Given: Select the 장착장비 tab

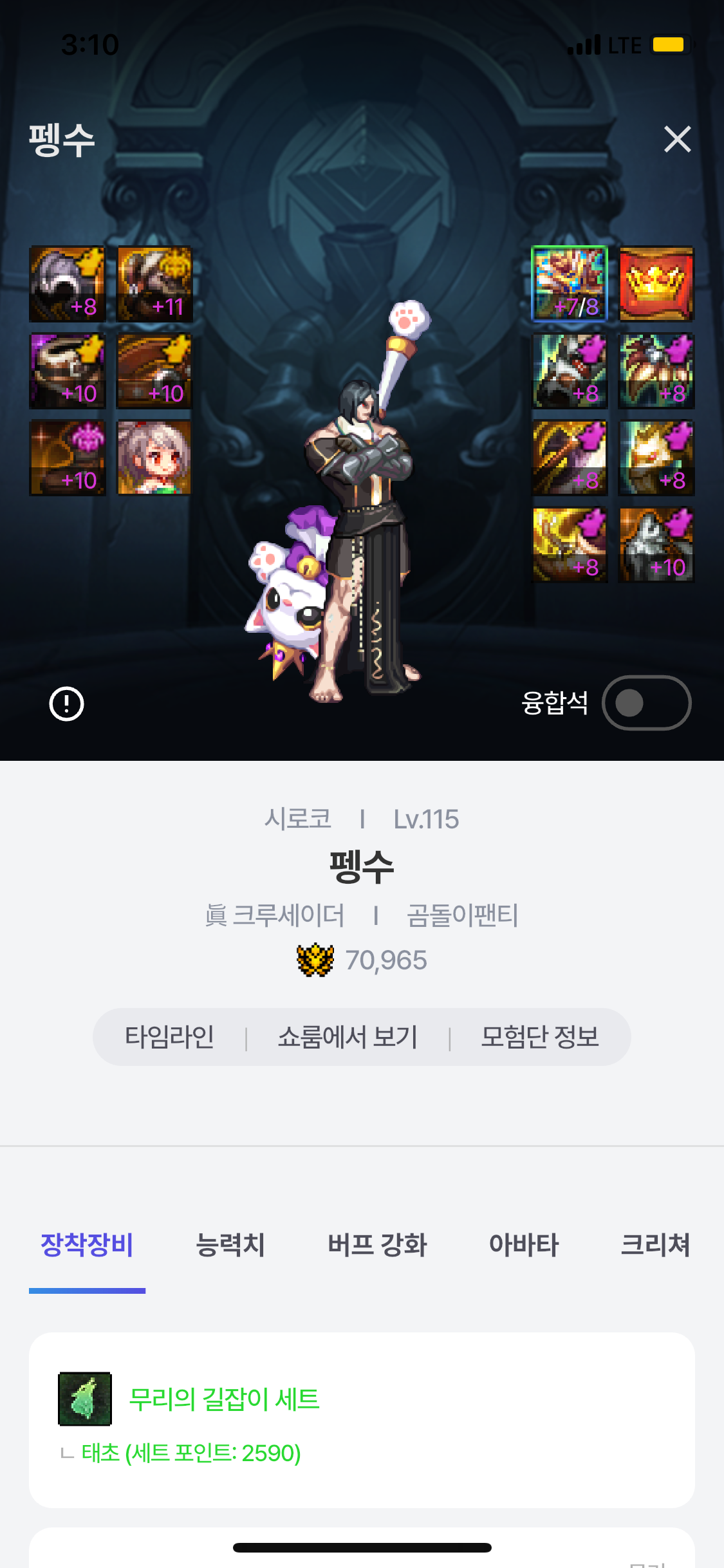Looking at the screenshot, I should pos(87,1244).
